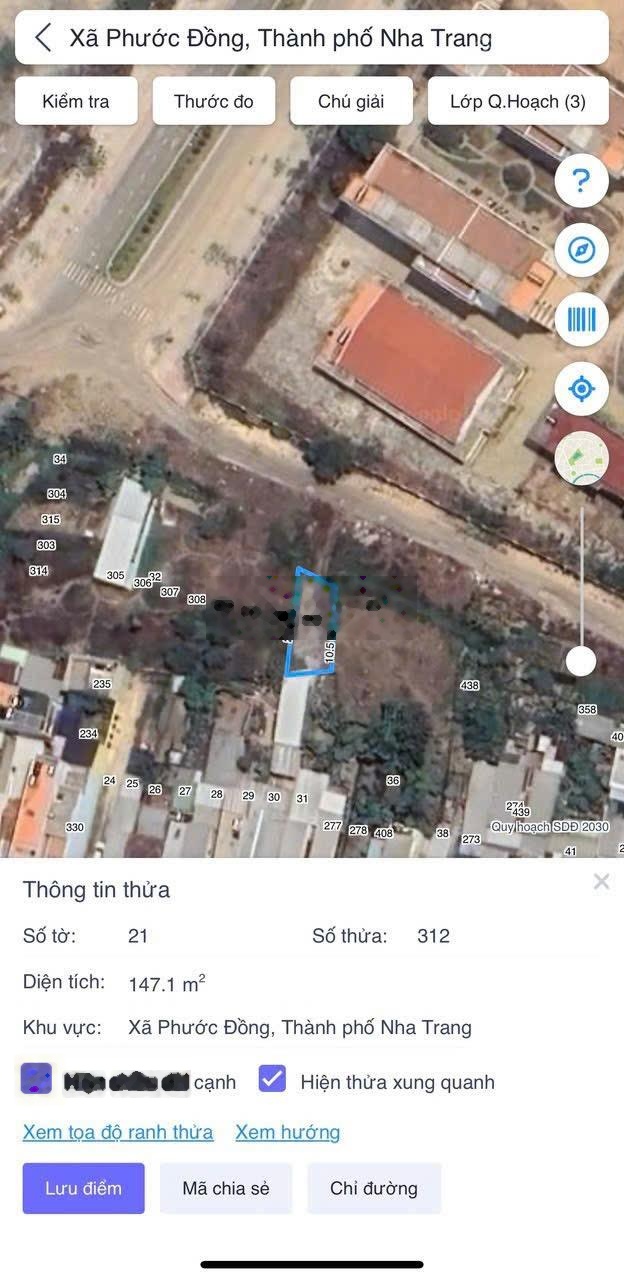Center map on my current location
Viewport: 624px width, 1280px height.
click(581, 389)
